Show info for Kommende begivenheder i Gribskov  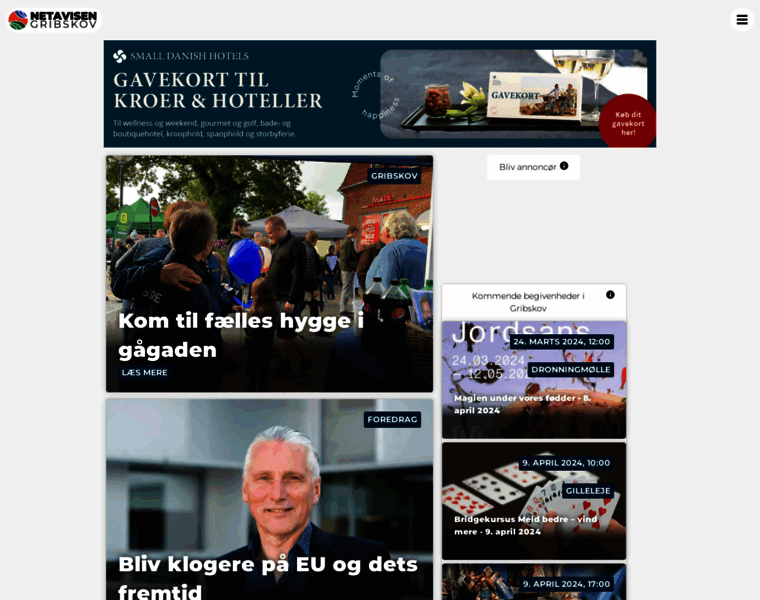click(610, 295)
